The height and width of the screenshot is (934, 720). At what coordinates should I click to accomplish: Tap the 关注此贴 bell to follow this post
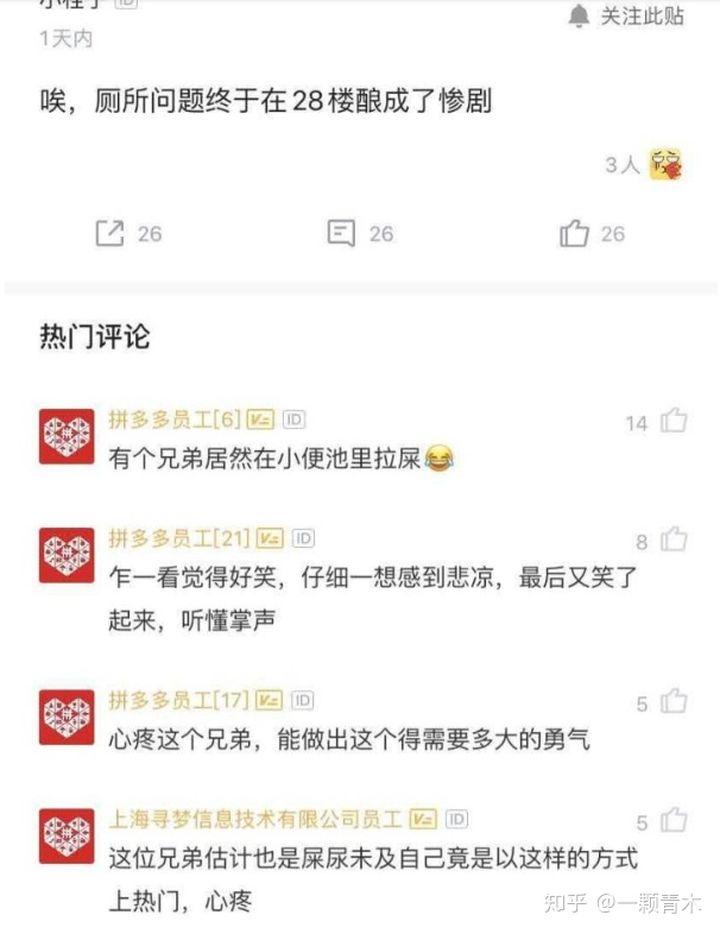628,16
